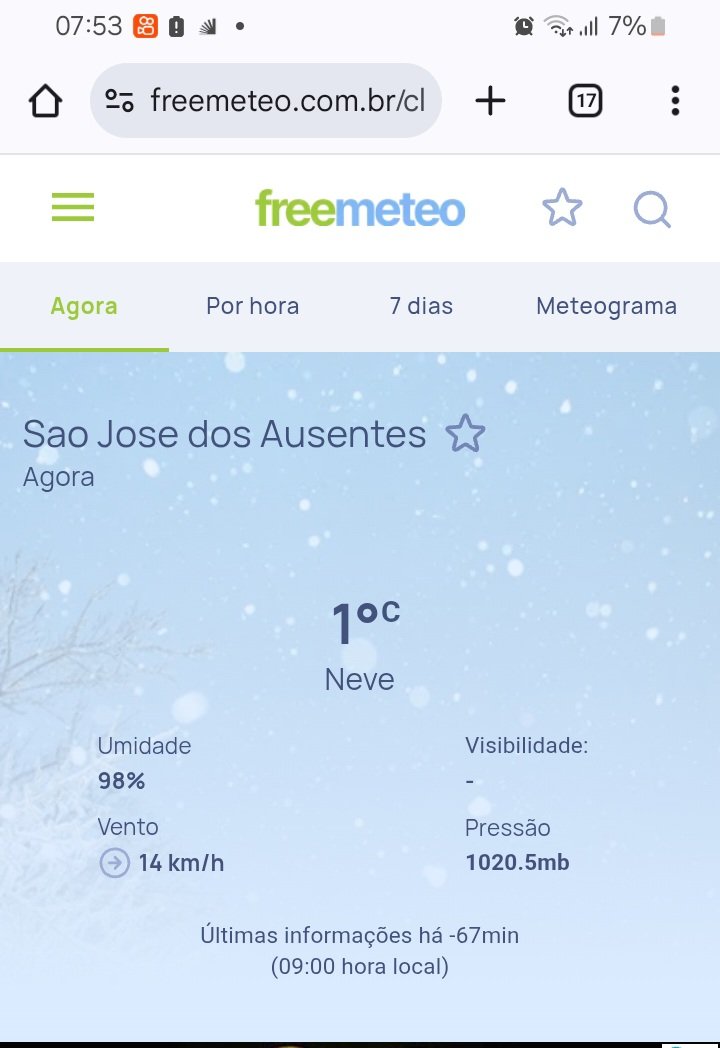Image resolution: width=720 pixels, height=1048 pixels.
Task: Search for a location on freemeteo
Action: tap(652, 209)
